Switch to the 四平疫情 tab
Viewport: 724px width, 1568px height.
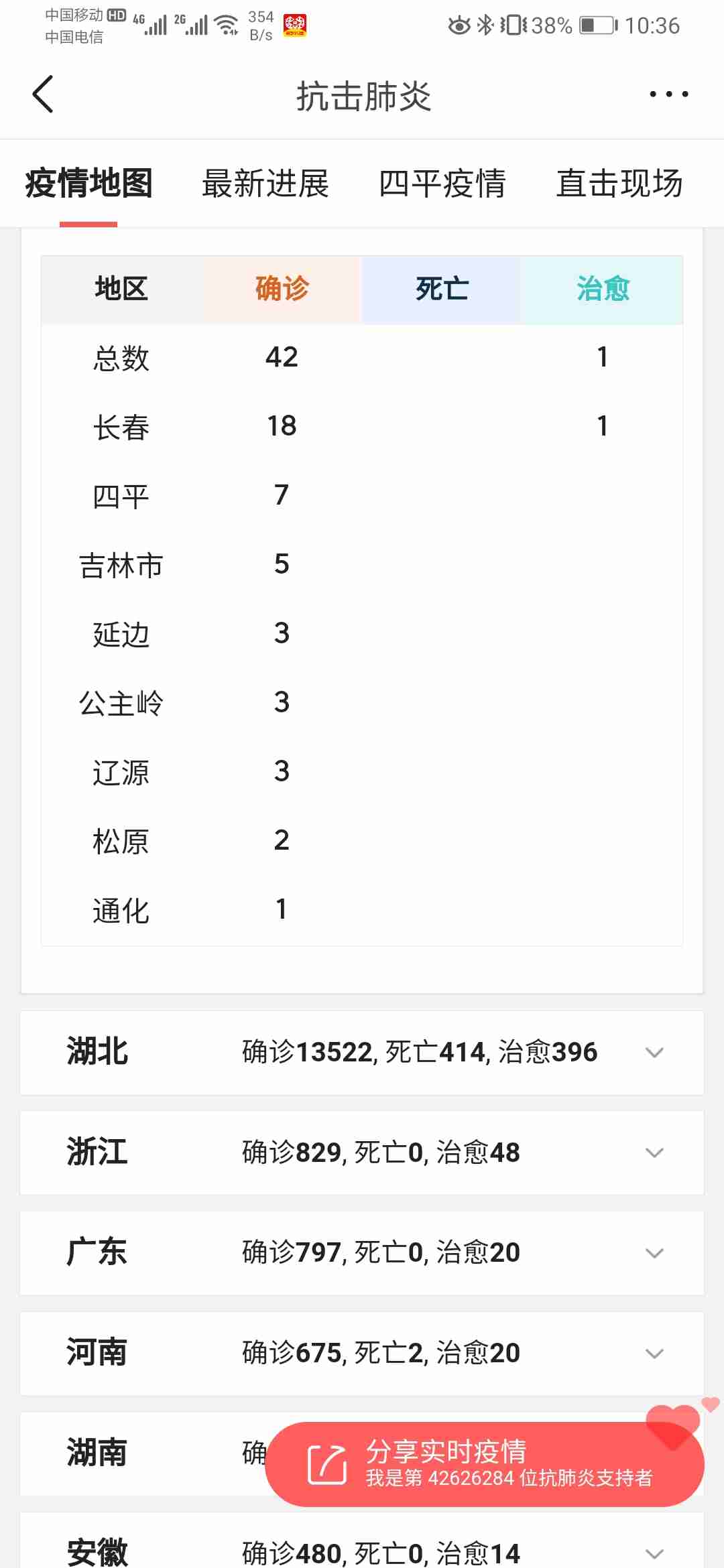click(442, 184)
